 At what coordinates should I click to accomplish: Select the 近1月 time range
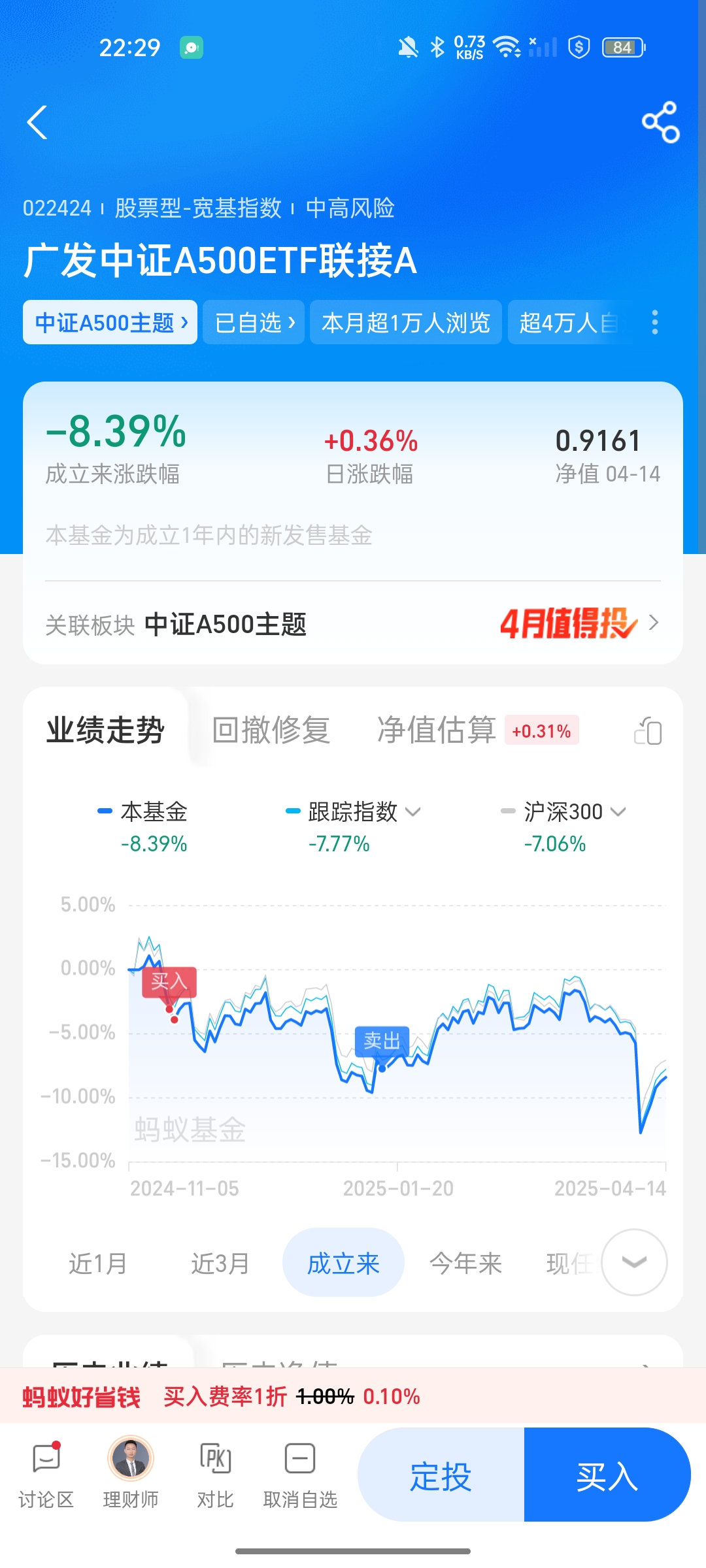click(x=99, y=1263)
